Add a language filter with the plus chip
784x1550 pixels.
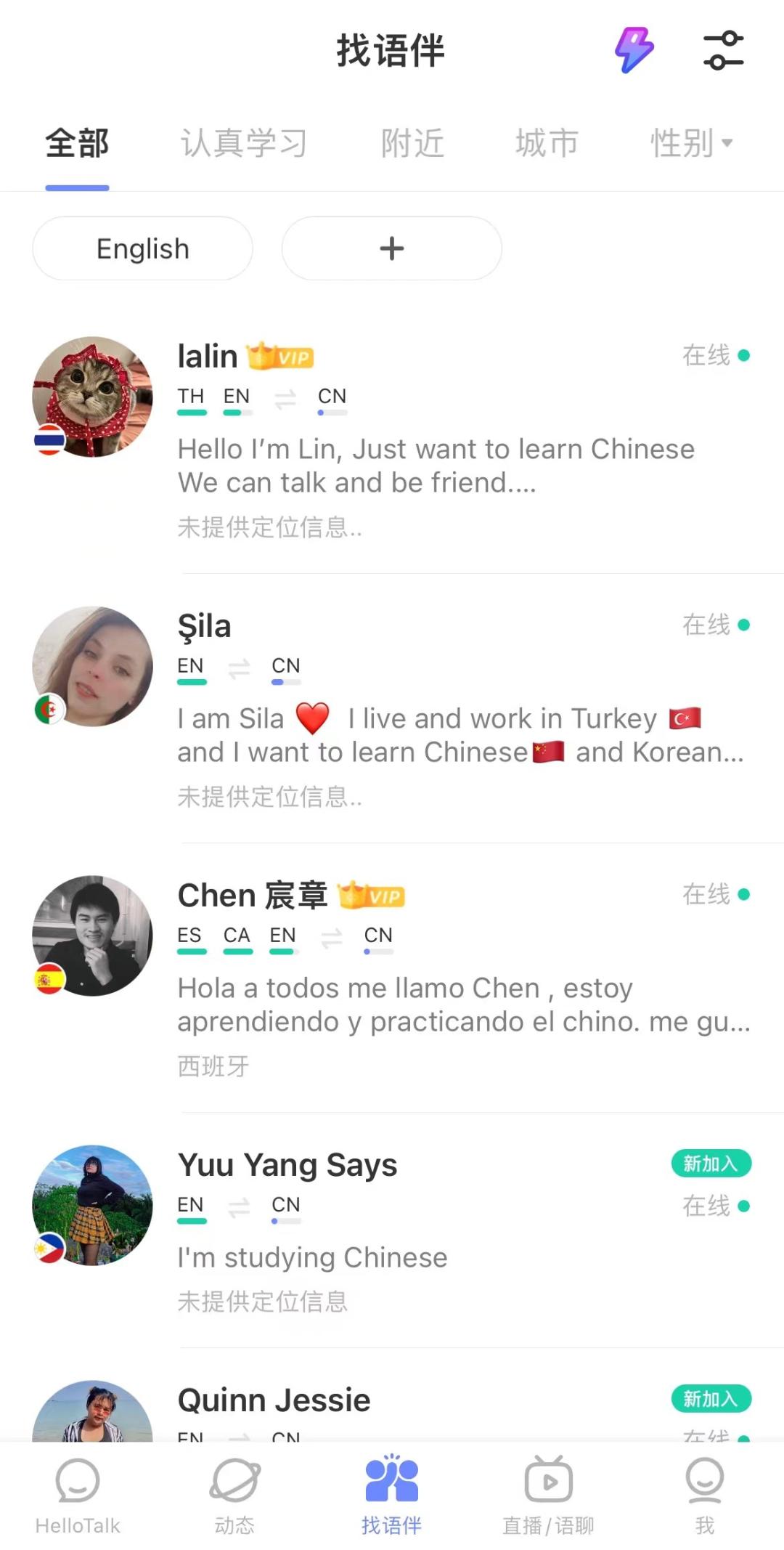[391, 248]
